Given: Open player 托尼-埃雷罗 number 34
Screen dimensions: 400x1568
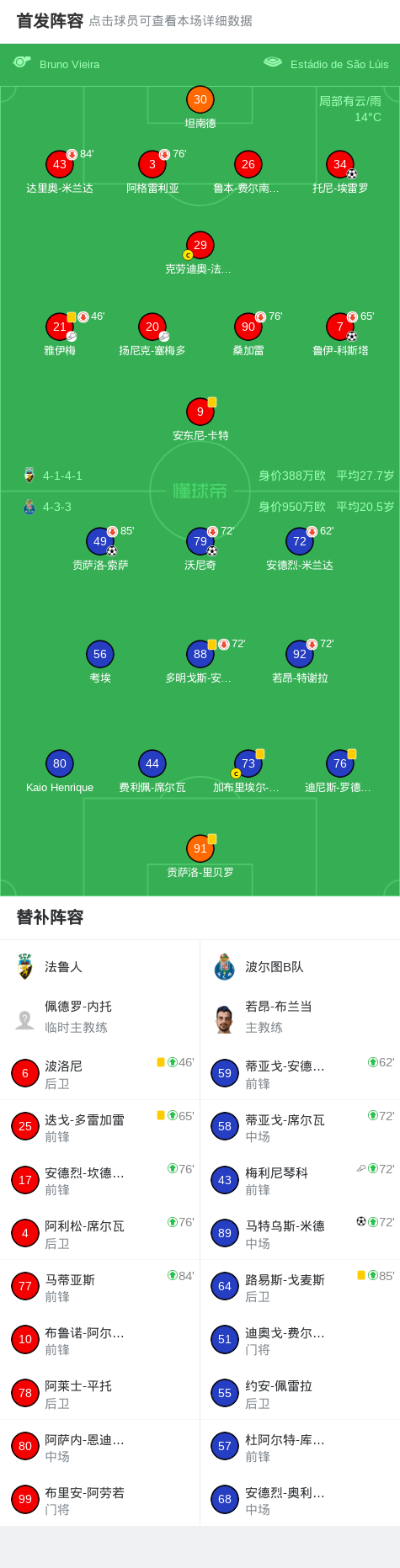Looking at the screenshot, I should [340, 164].
